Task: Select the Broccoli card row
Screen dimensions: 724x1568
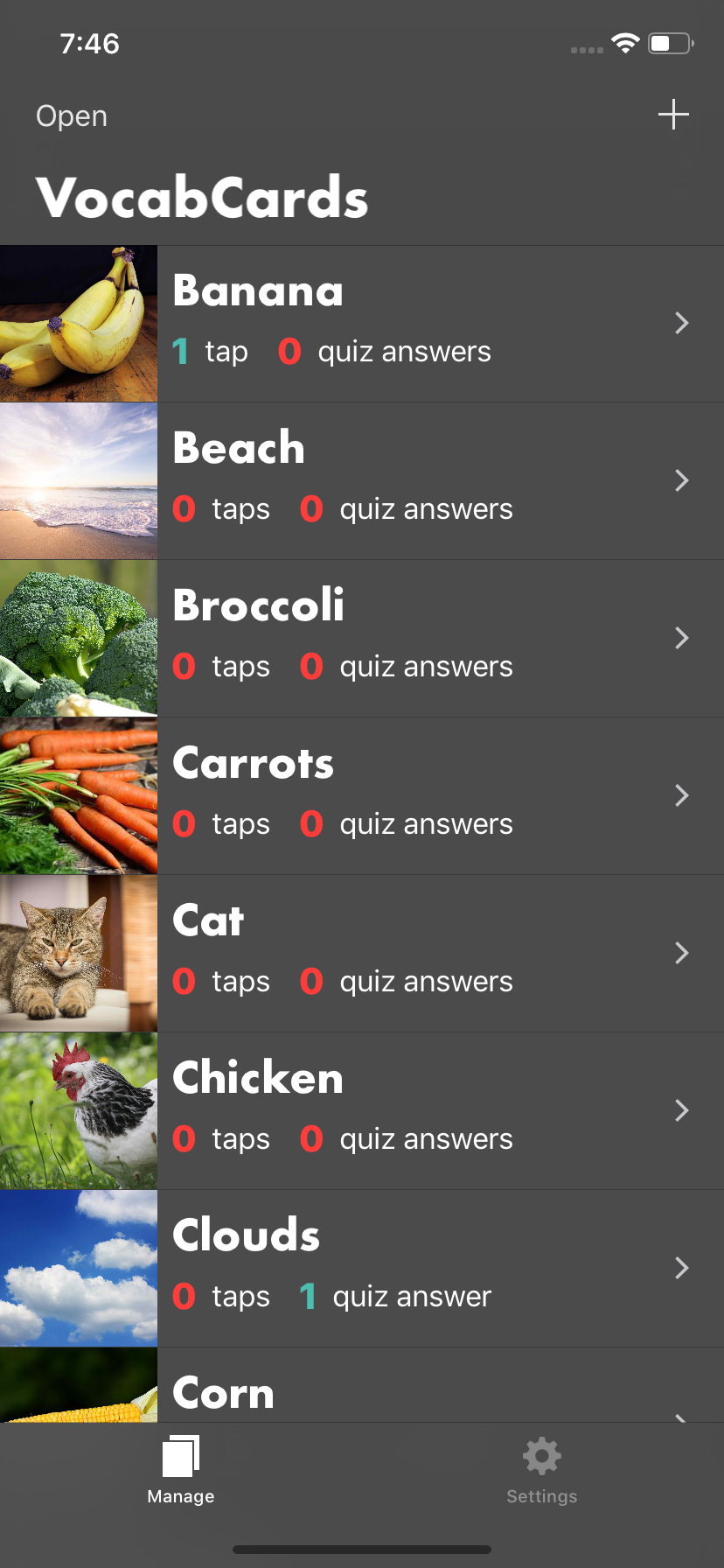Action: 362,639
